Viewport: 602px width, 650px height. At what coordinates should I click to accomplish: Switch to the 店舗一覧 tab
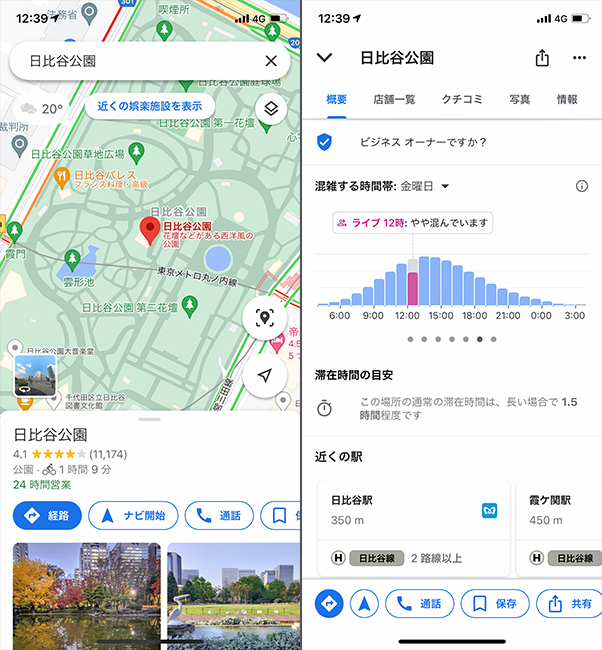click(x=394, y=100)
